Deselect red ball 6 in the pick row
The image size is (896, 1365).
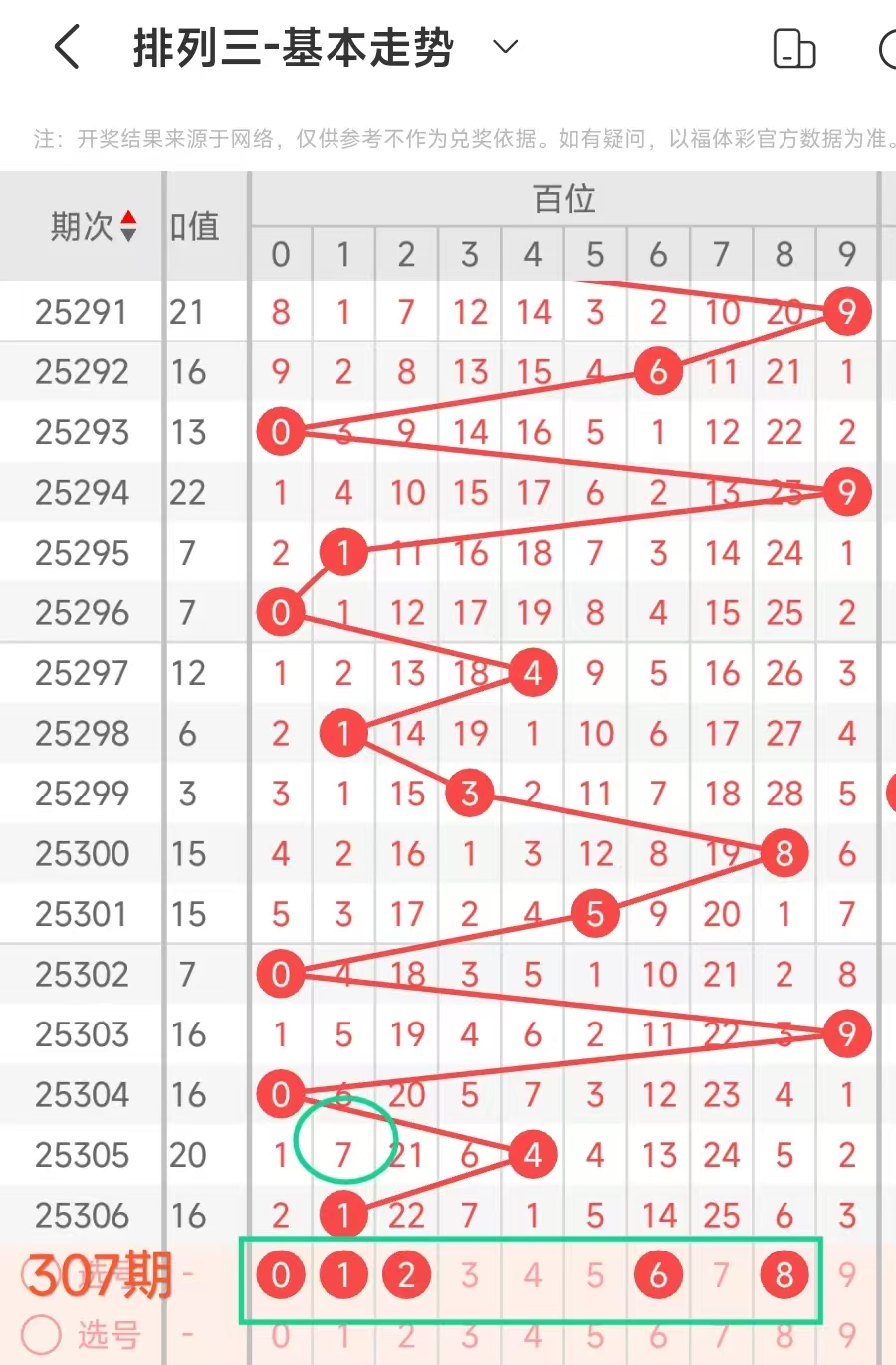[658, 1274]
